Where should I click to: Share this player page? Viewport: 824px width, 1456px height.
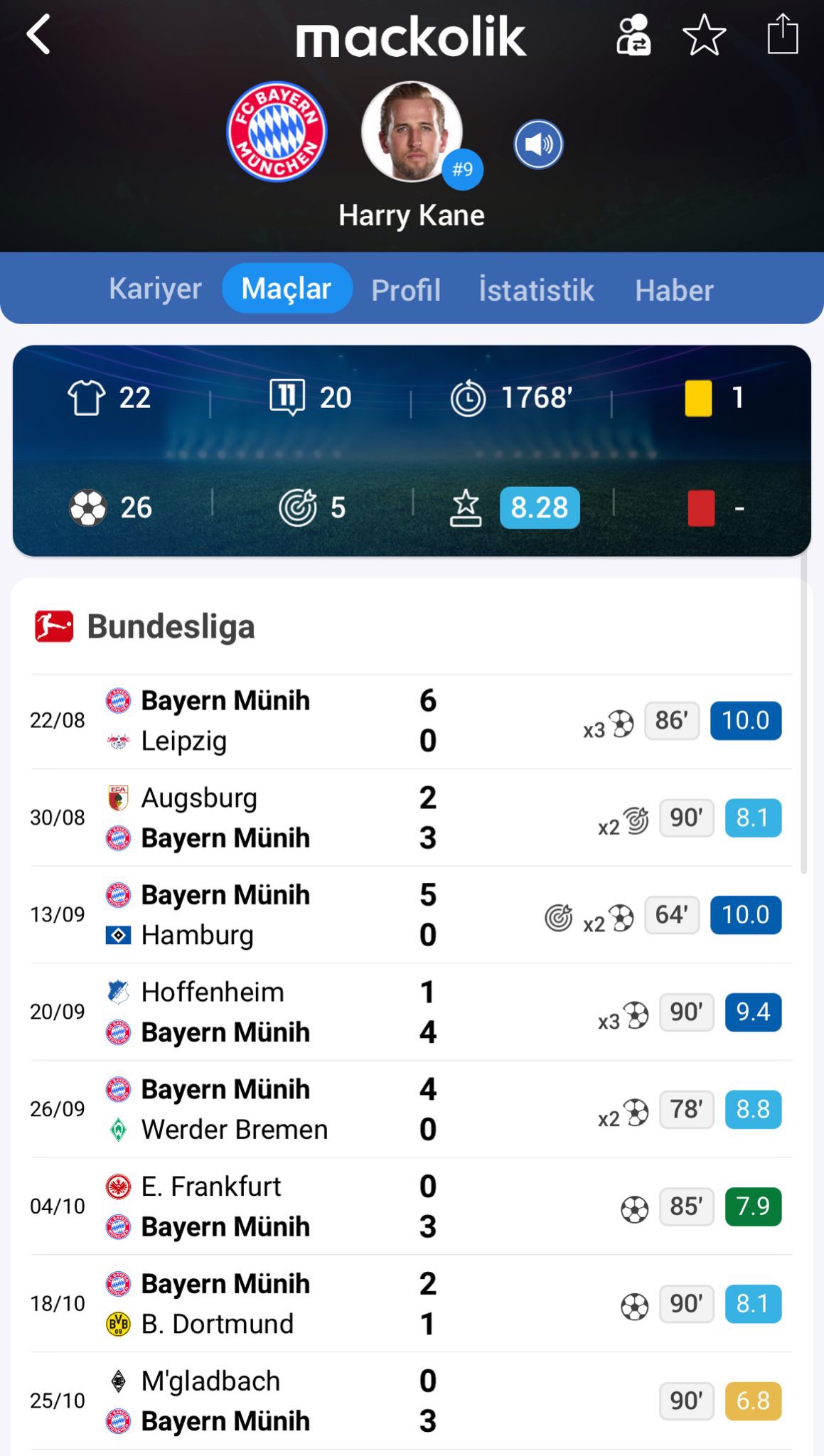coord(782,34)
